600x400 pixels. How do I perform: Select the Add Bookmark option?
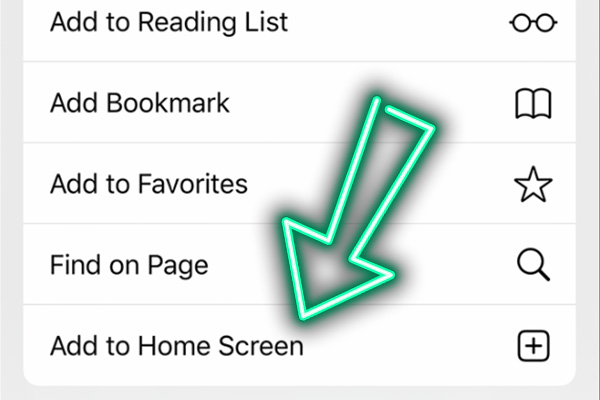point(140,103)
